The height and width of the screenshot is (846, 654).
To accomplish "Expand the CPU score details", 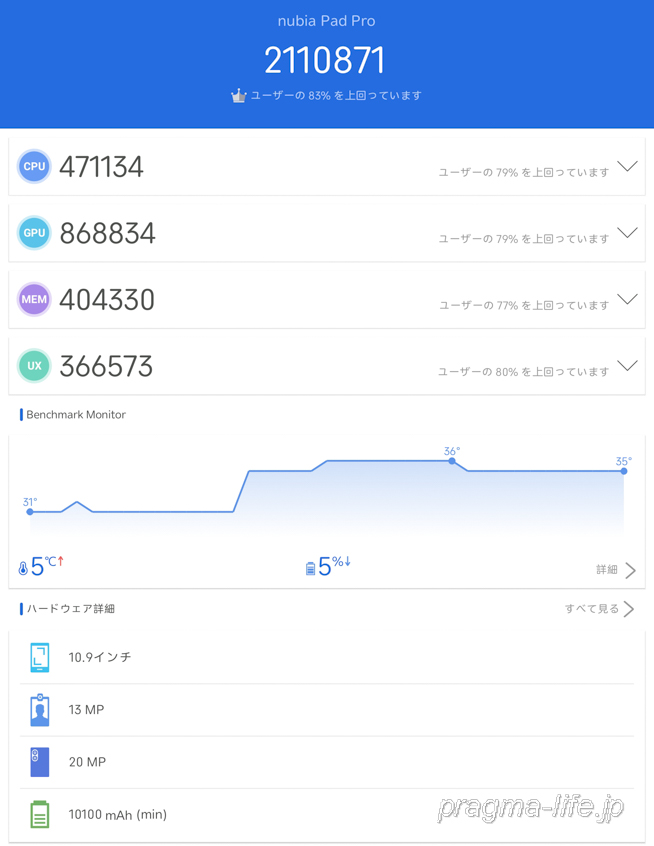I will point(627,167).
